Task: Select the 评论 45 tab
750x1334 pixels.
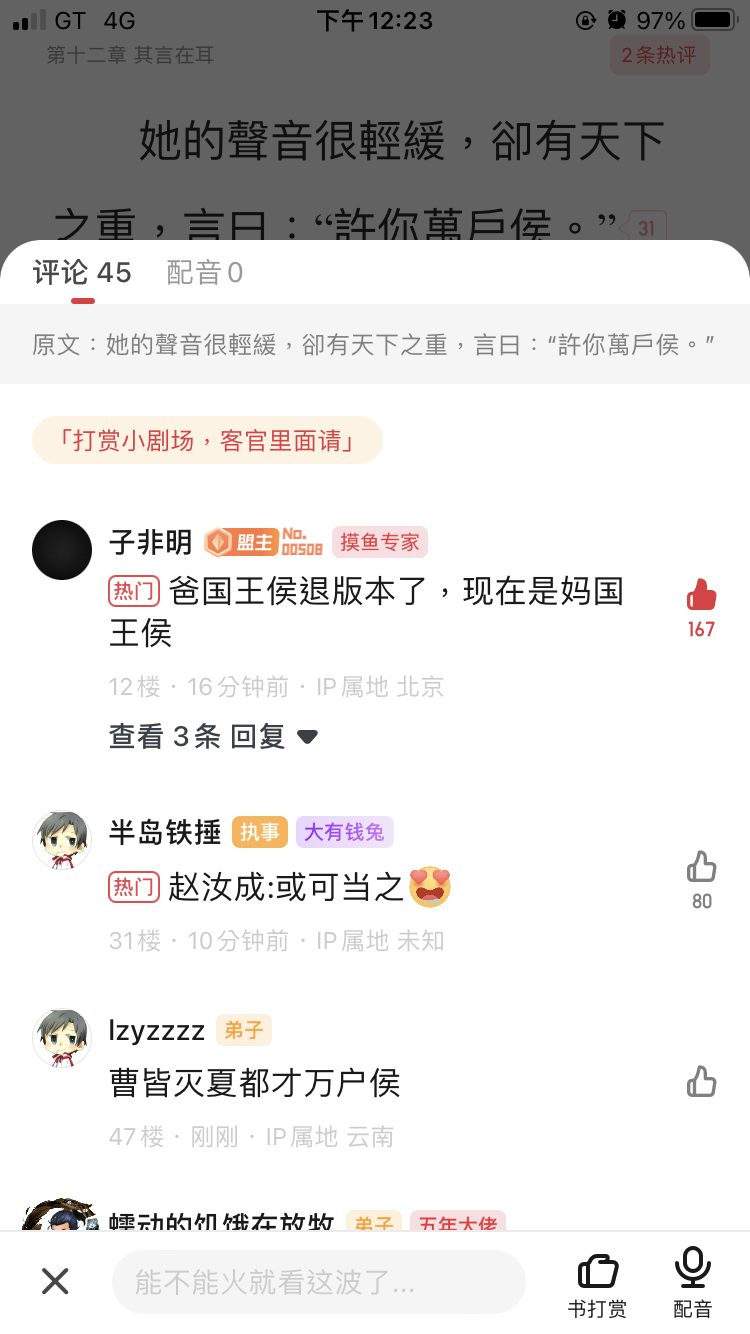Action: pos(82,273)
